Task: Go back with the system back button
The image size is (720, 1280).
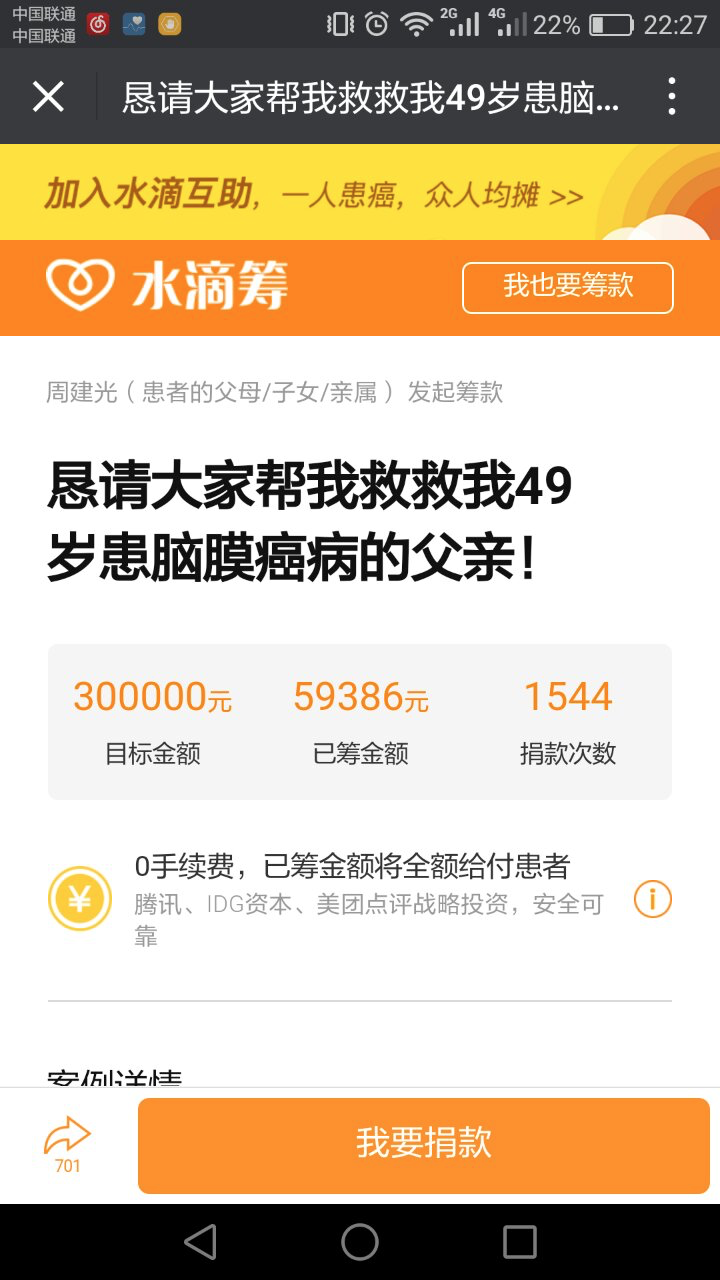Action: coord(200,1242)
